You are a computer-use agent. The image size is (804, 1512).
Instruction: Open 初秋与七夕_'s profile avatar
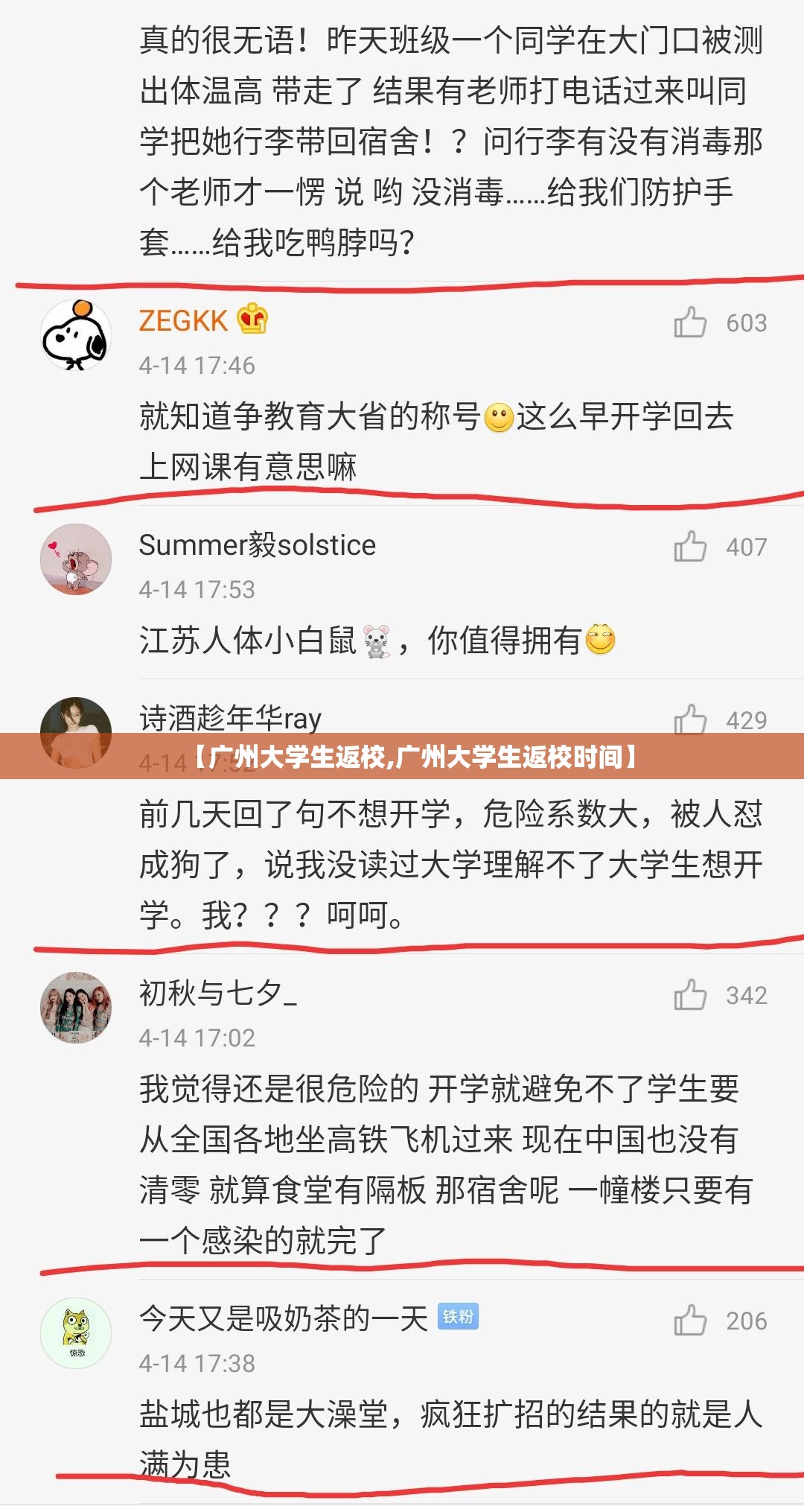tap(76, 1008)
